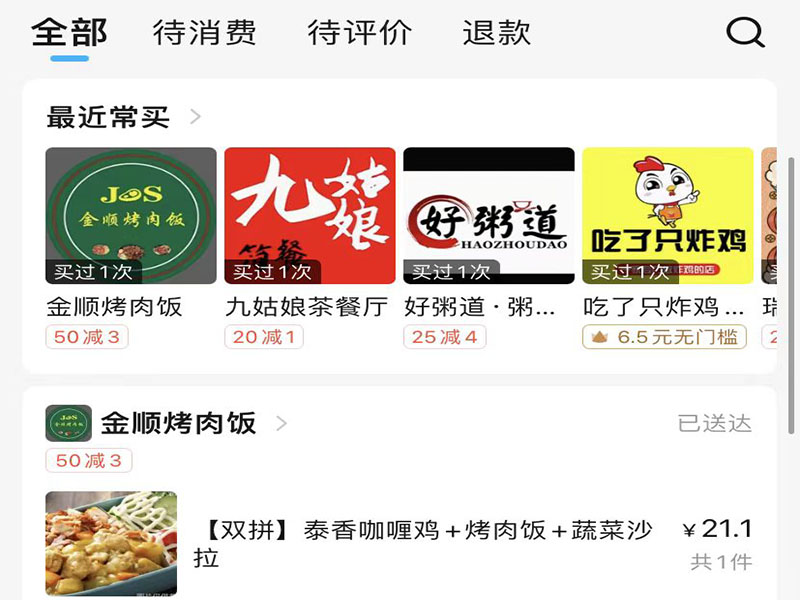Select the 全部 tab
The width and height of the screenshot is (800, 600).
[x=69, y=32]
